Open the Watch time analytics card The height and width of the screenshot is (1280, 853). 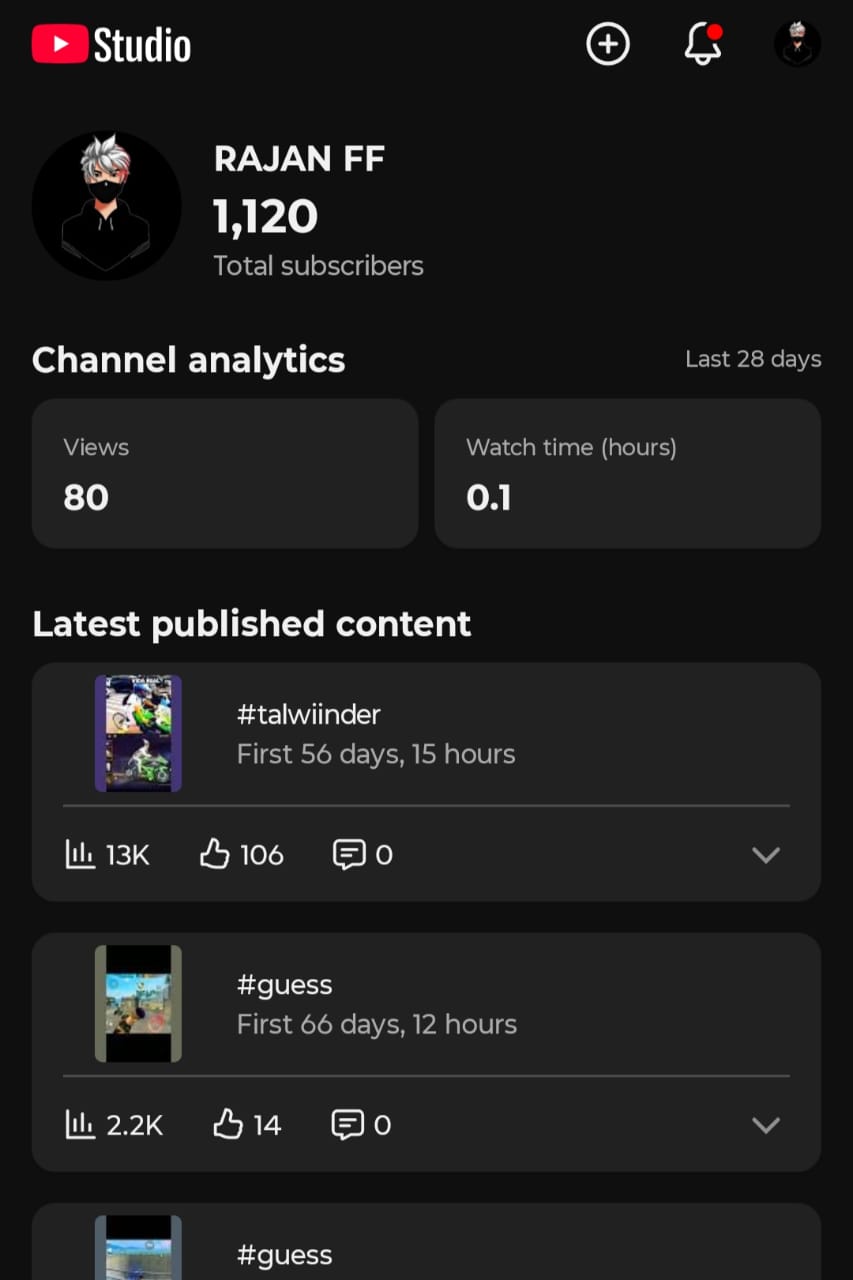pos(627,473)
